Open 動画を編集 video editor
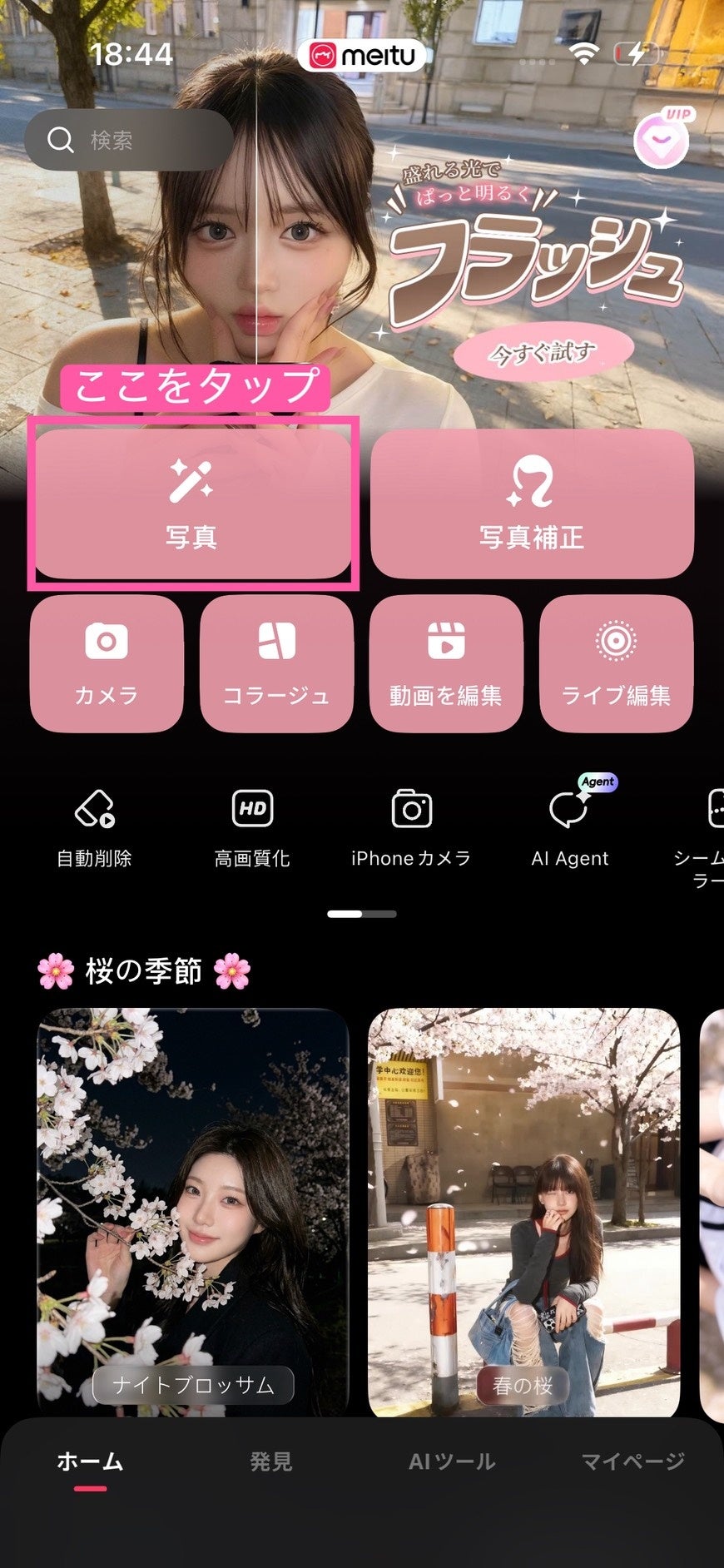Viewport: 724px width, 1568px height. point(446,663)
